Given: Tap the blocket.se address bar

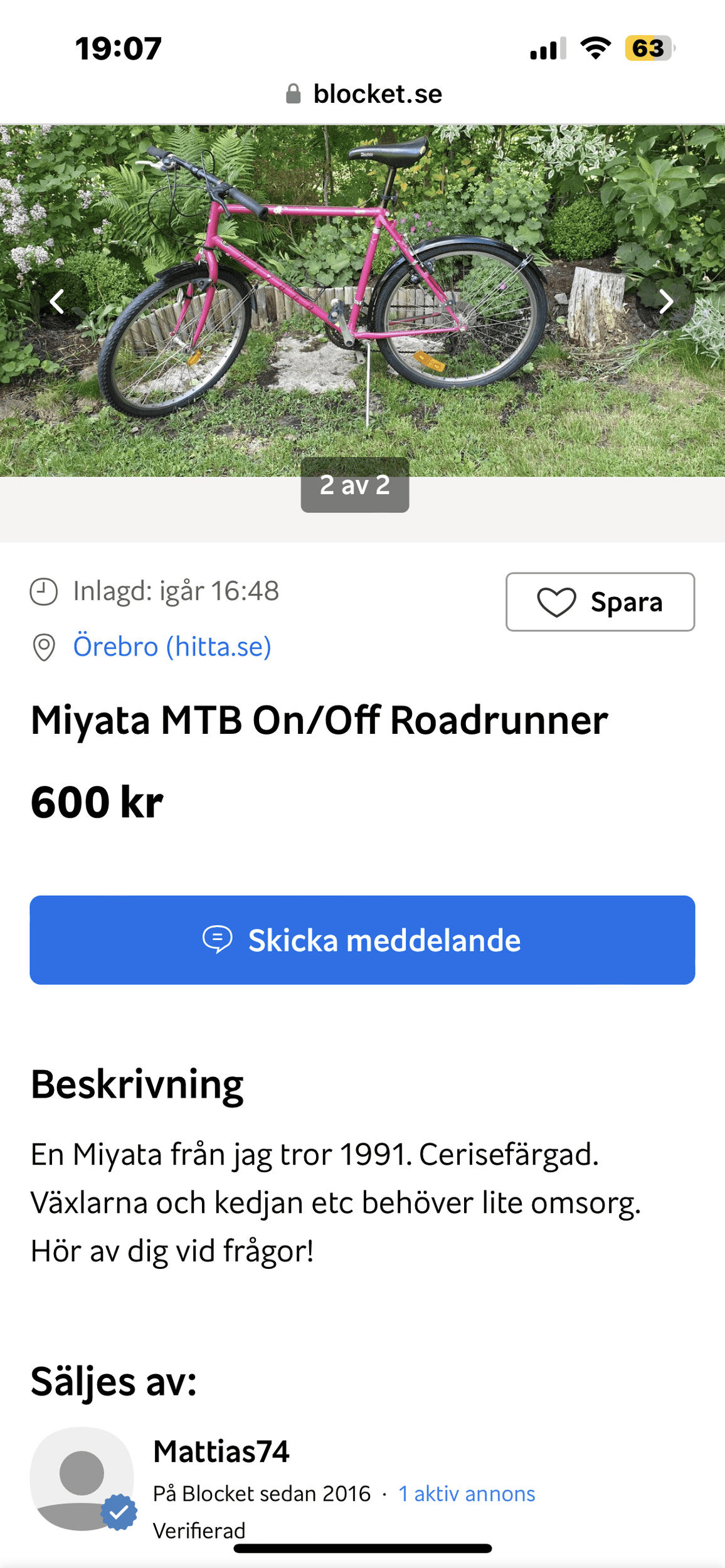Looking at the screenshot, I should point(364,94).
